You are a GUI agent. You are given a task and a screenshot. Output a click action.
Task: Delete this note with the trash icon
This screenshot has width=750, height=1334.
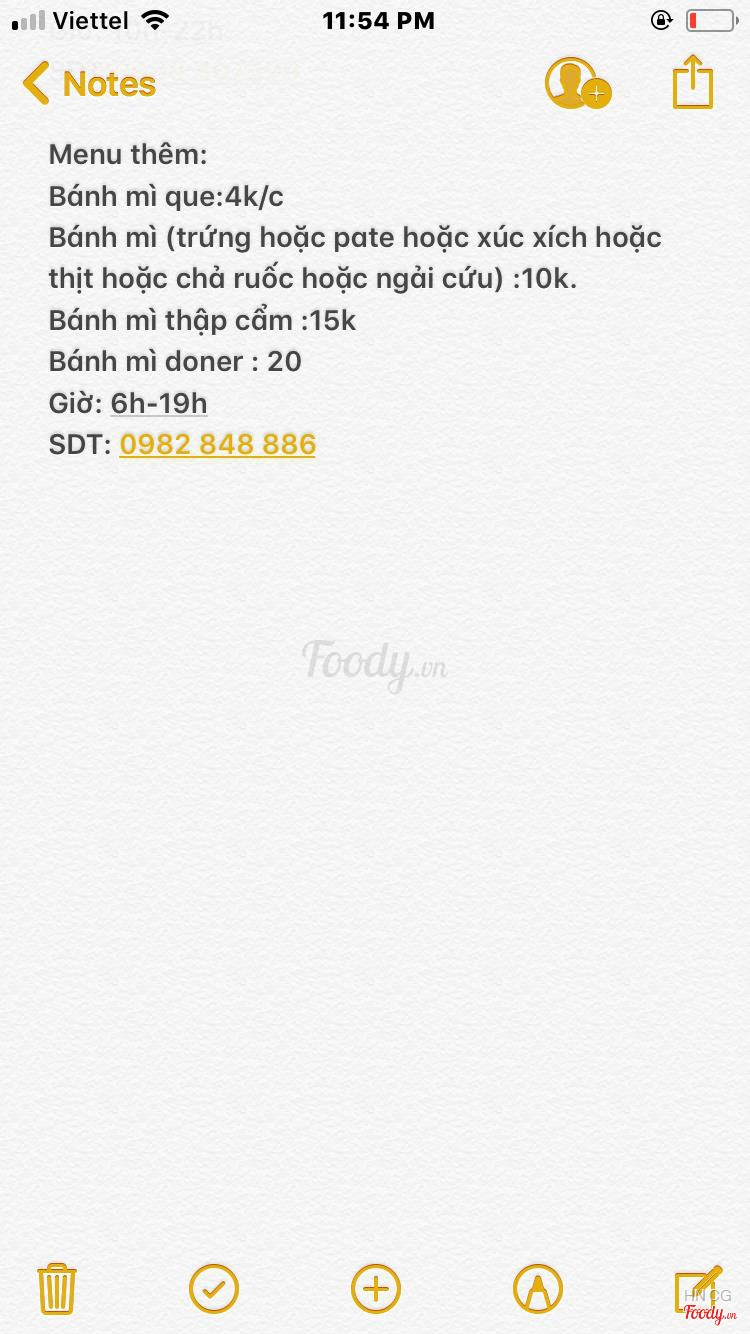coord(57,1288)
